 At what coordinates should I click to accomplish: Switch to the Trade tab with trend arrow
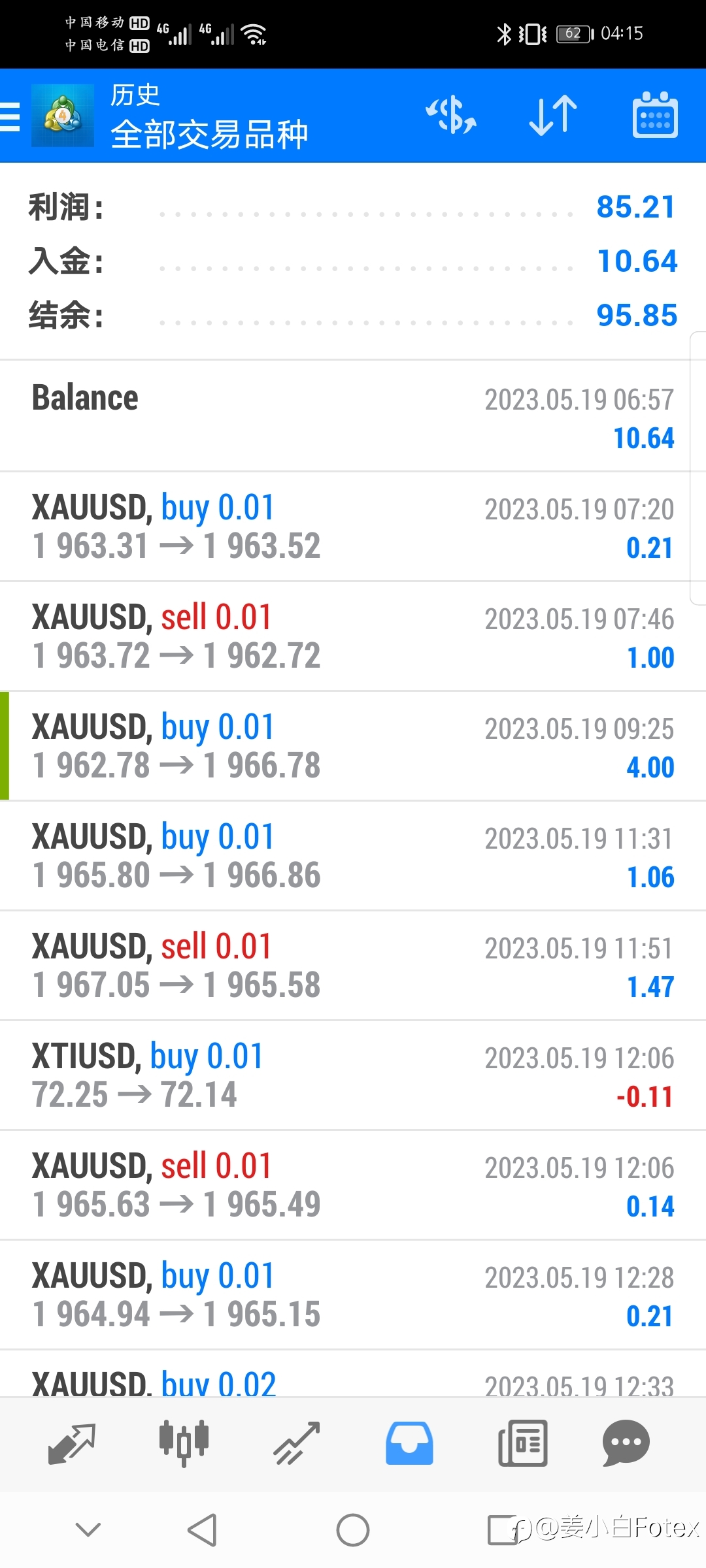point(297,1443)
